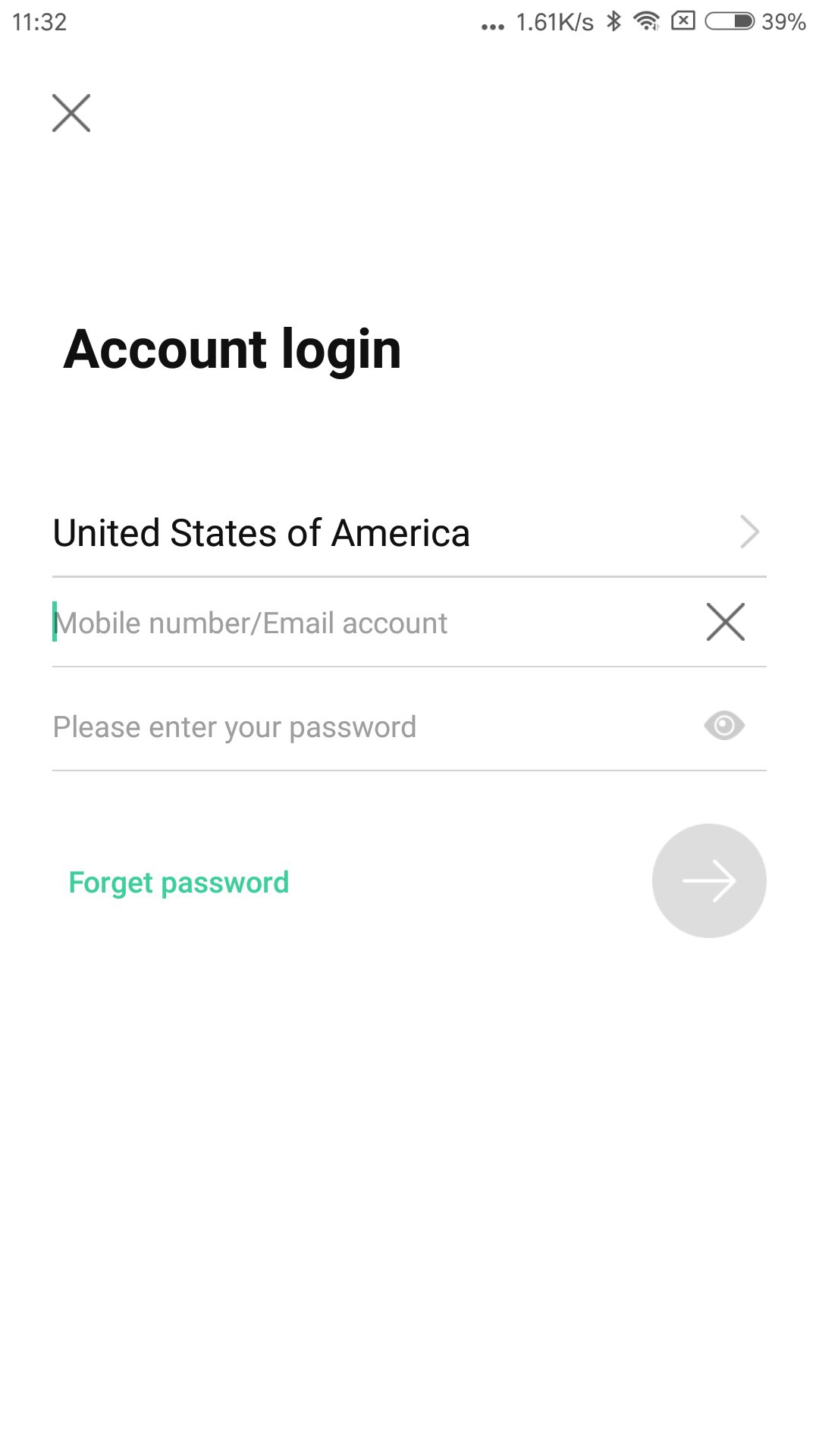Toggle password visibility with the eye icon

tap(723, 726)
